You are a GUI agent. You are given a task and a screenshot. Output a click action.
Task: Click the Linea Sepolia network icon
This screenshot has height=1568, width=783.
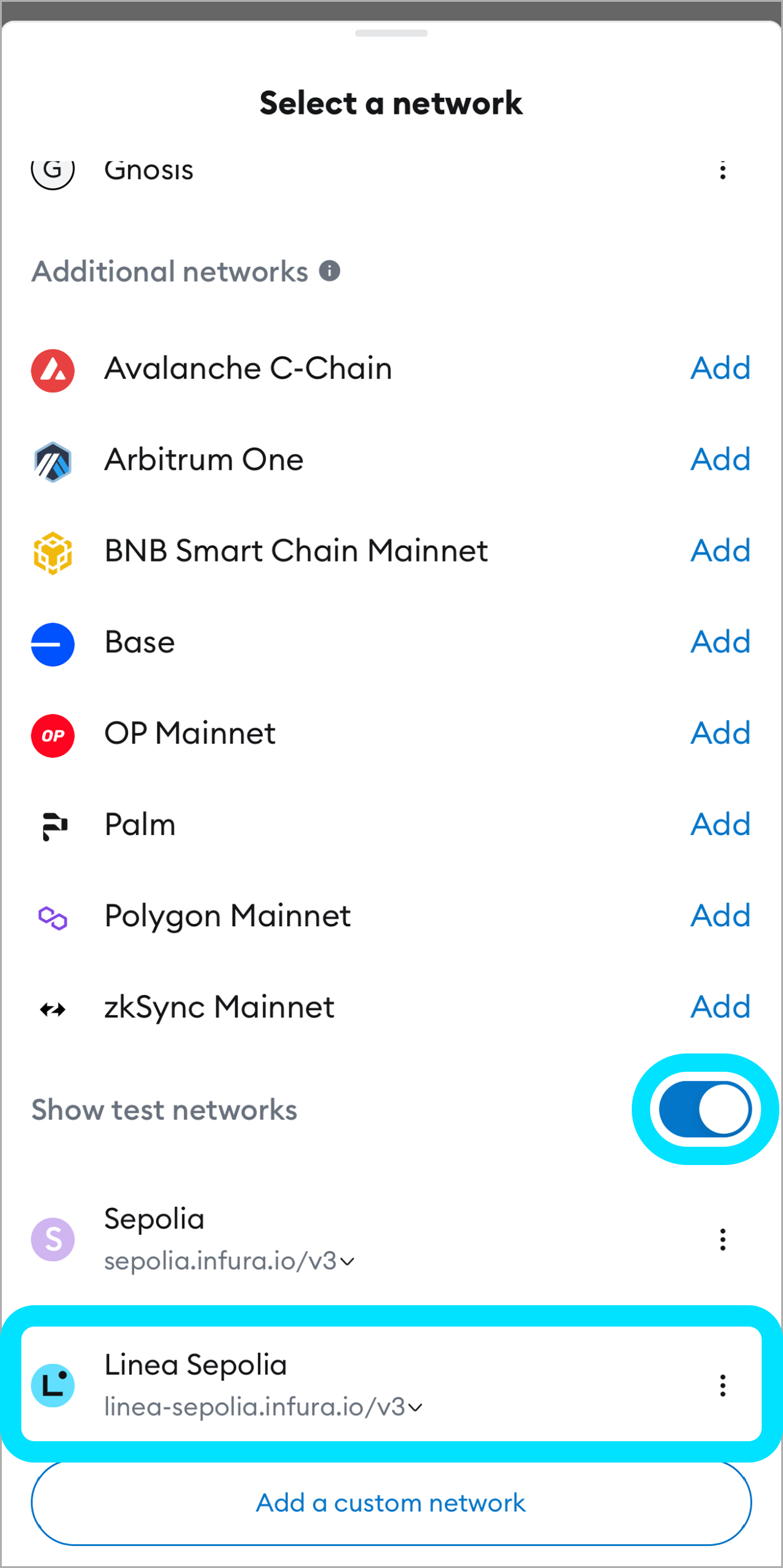click(53, 1385)
